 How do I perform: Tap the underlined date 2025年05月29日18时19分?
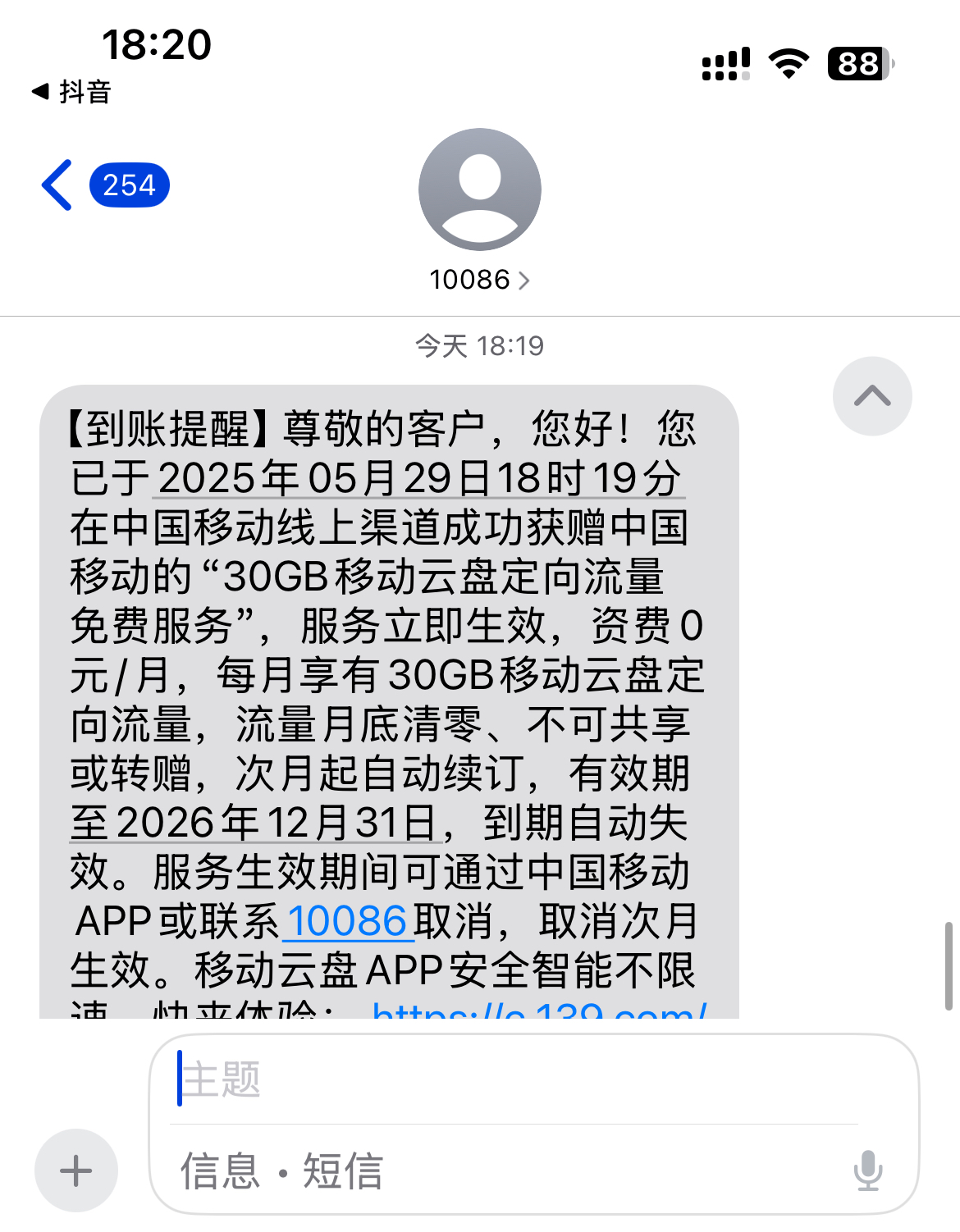[x=418, y=478]
